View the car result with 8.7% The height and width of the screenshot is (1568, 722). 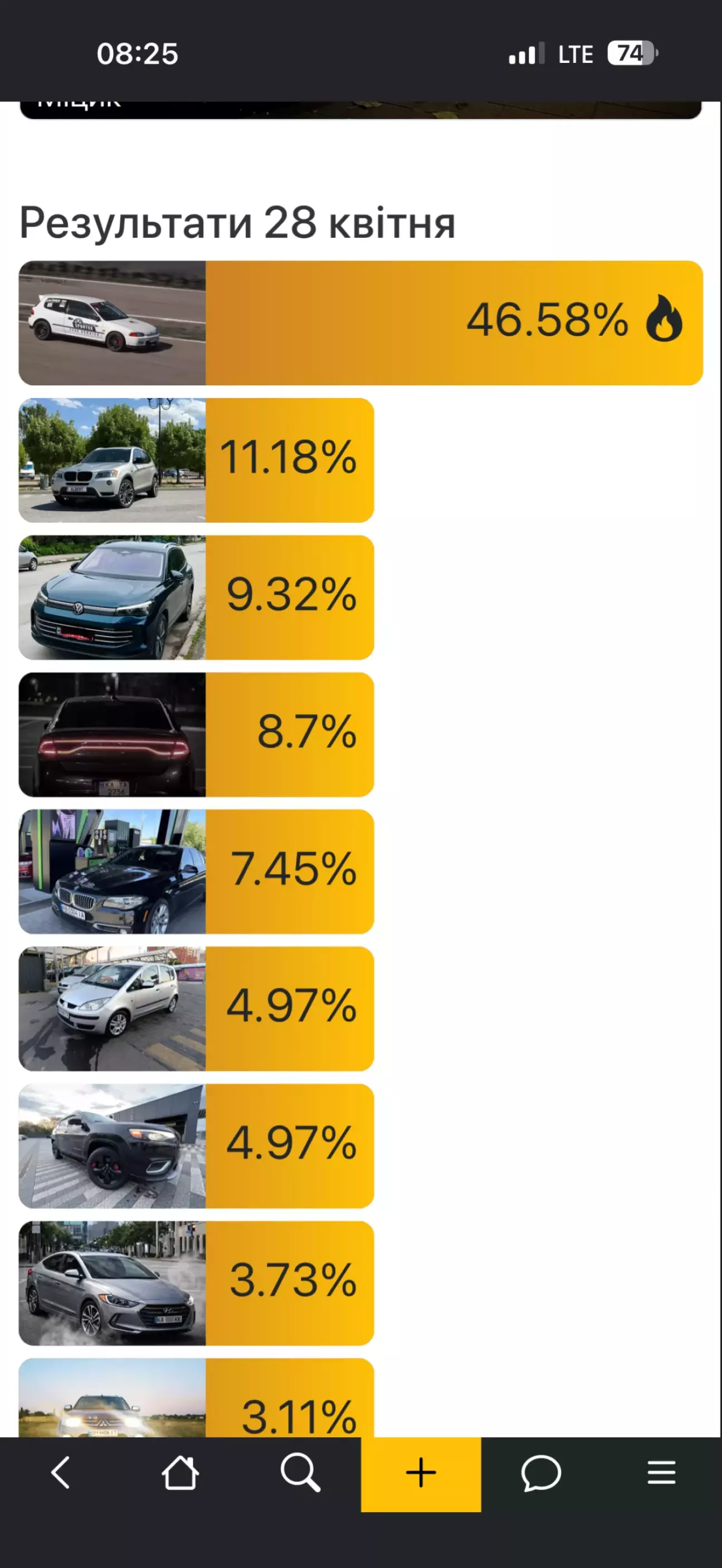coord(196,734)
